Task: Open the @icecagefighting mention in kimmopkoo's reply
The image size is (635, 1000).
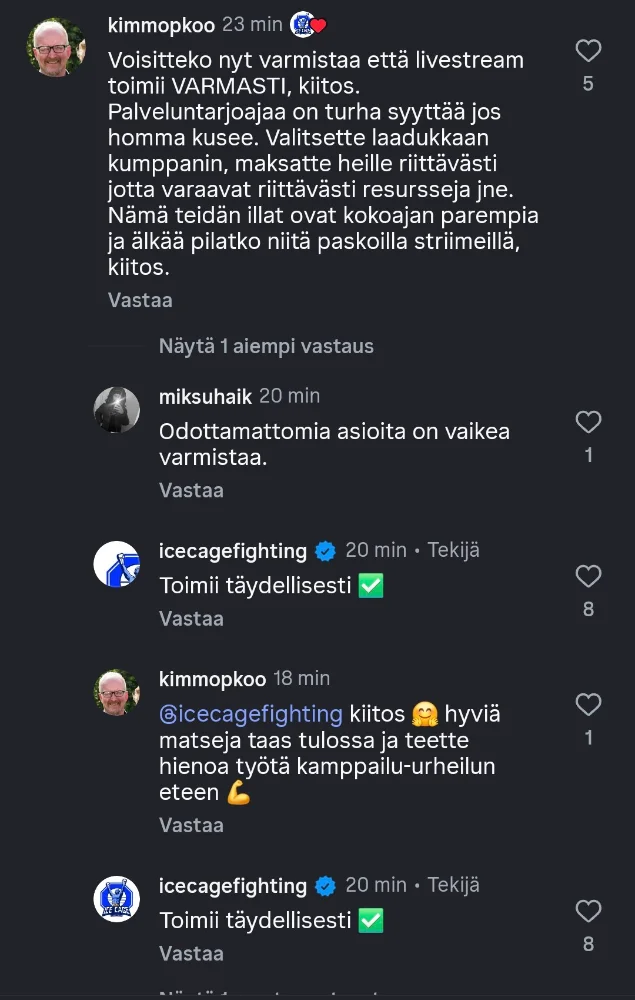Action: [251, 714]
